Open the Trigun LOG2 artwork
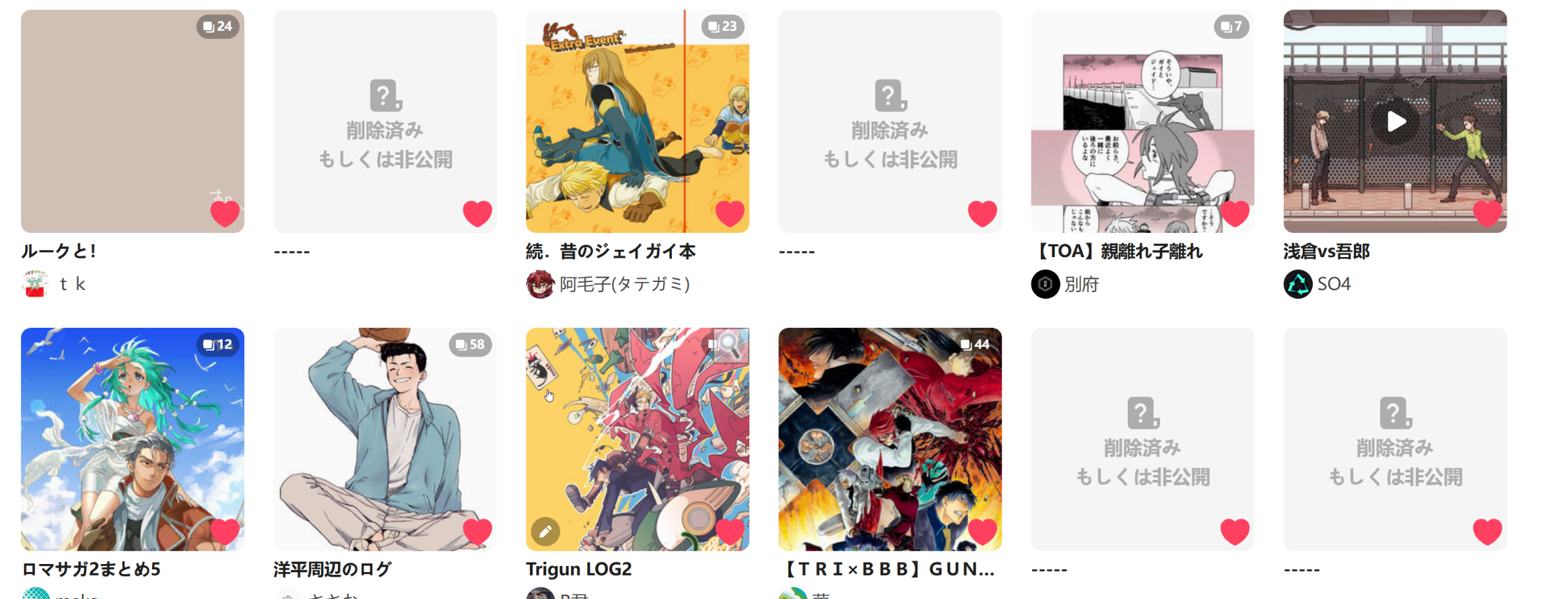 [637, 439]
